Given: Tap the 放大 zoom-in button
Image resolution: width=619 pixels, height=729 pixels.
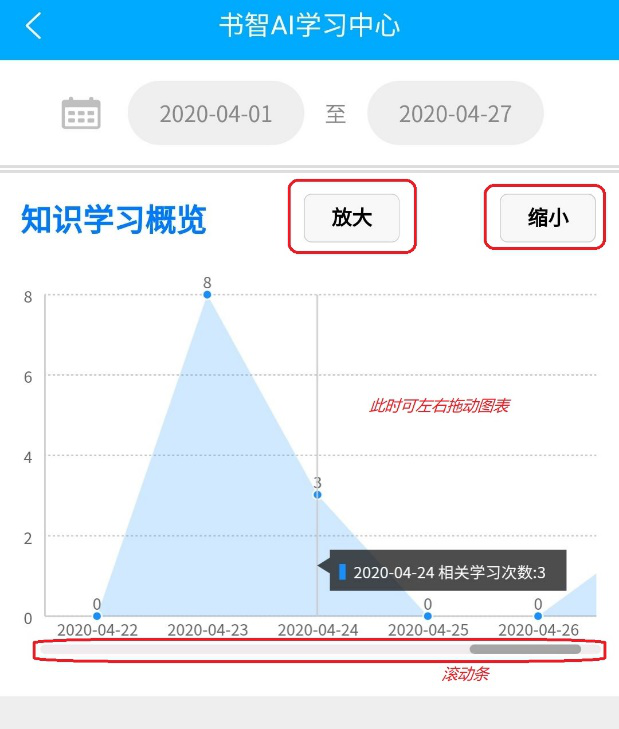Looking at the screenshot, I should click(x=352, y=217).
